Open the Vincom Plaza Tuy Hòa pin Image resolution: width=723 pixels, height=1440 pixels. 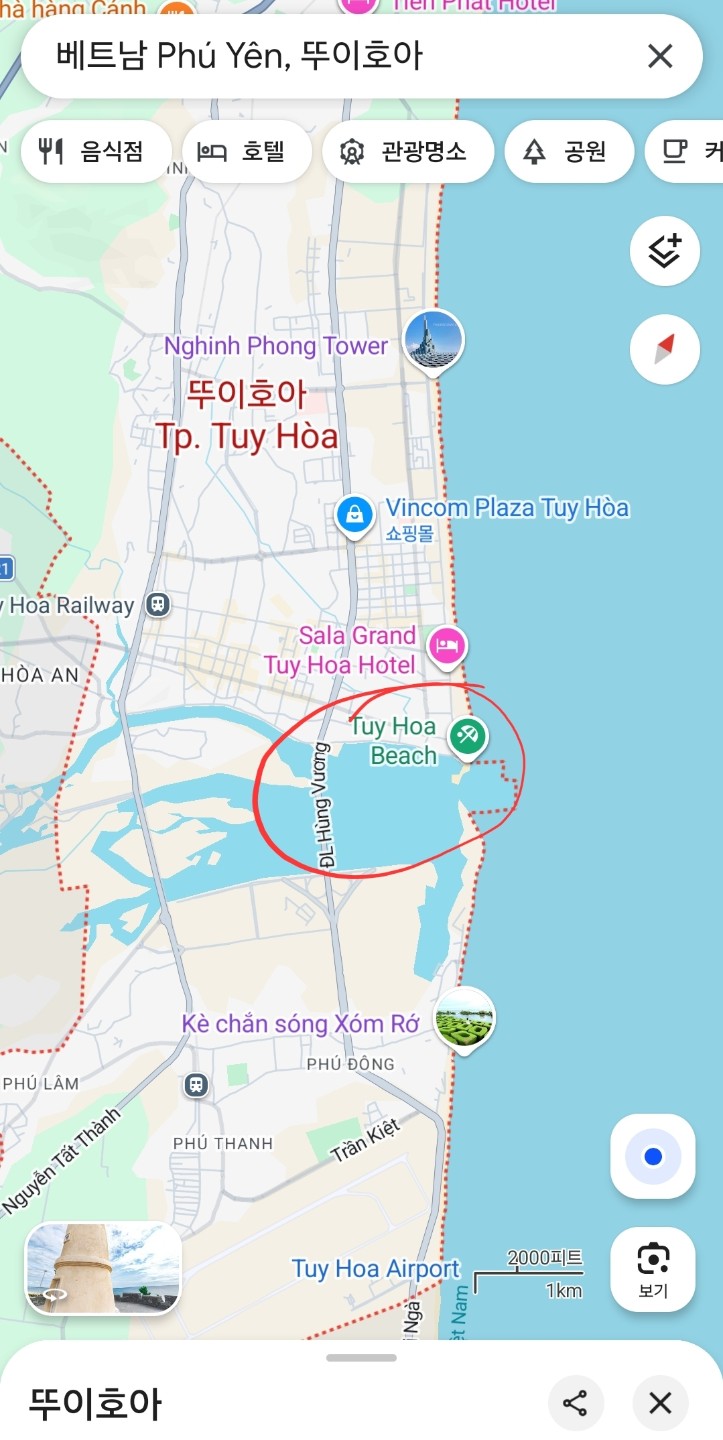click(353, 516)
